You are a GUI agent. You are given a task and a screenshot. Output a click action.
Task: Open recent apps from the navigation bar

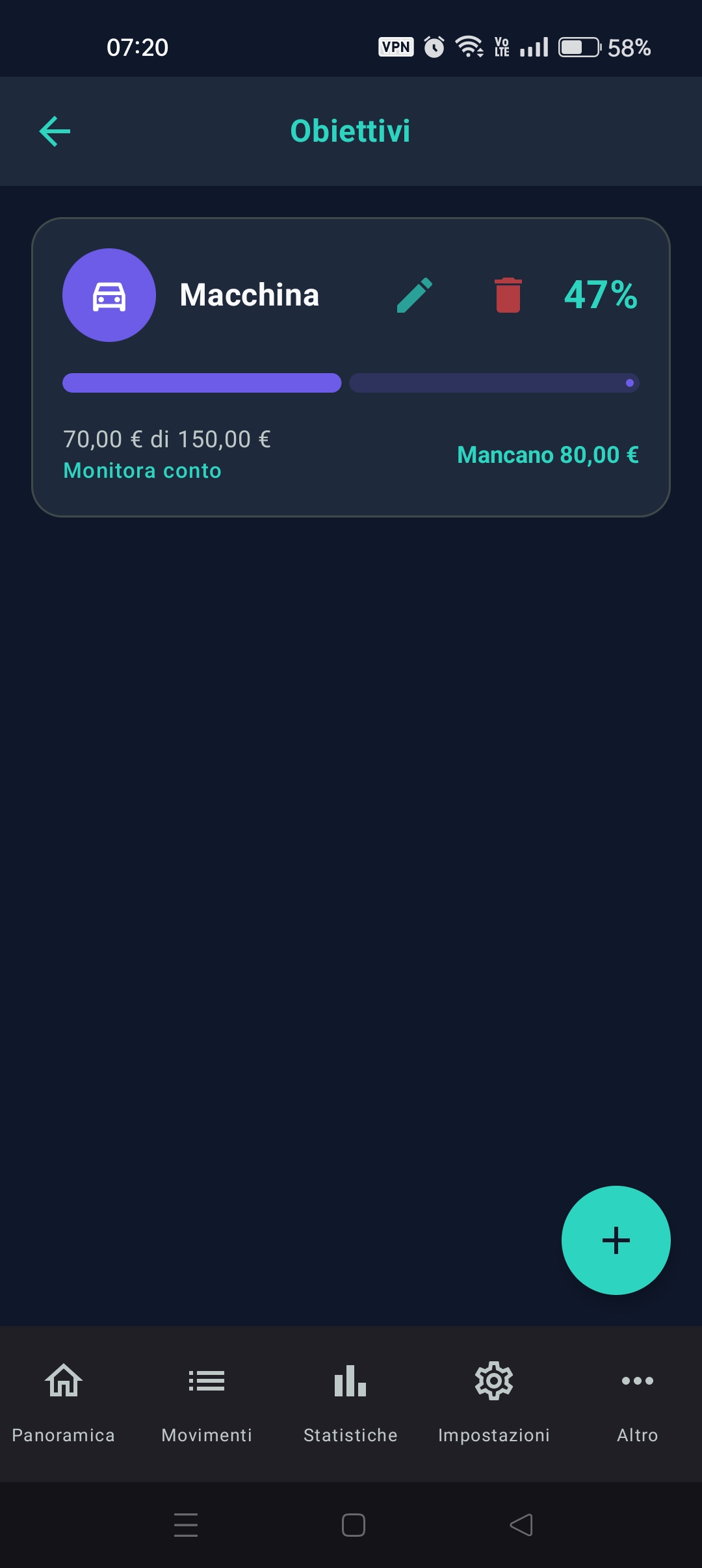(186, 1525)
